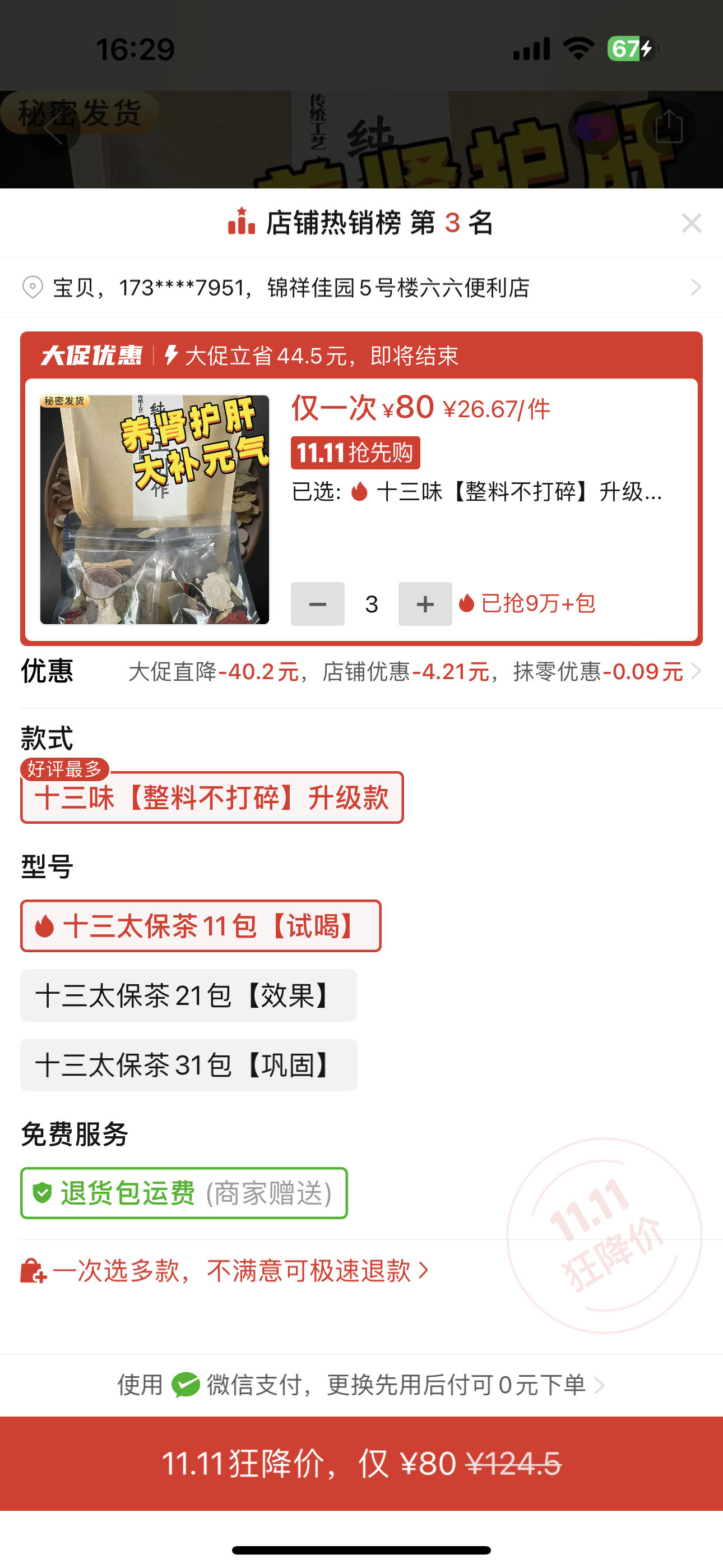The image size is (723, 1568).
Task: Expand 一次选多款 refund policy details
Action: click(423, 1271)
